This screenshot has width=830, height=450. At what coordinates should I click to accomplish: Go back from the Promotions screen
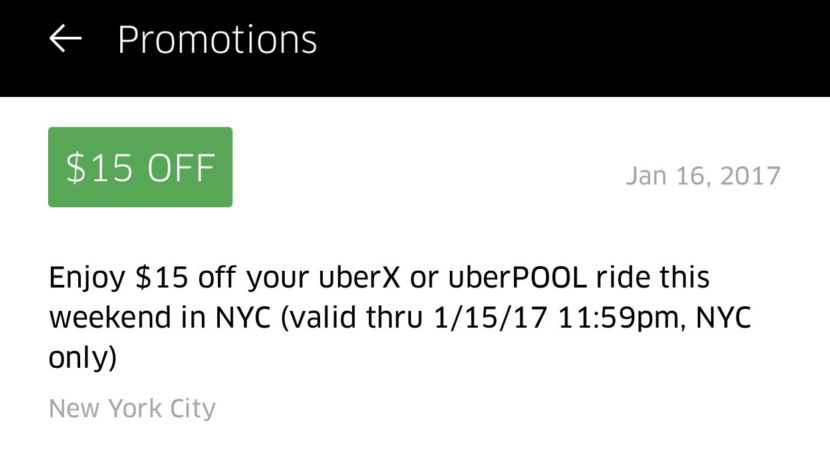pyautogui.click(x=65, y=39)
